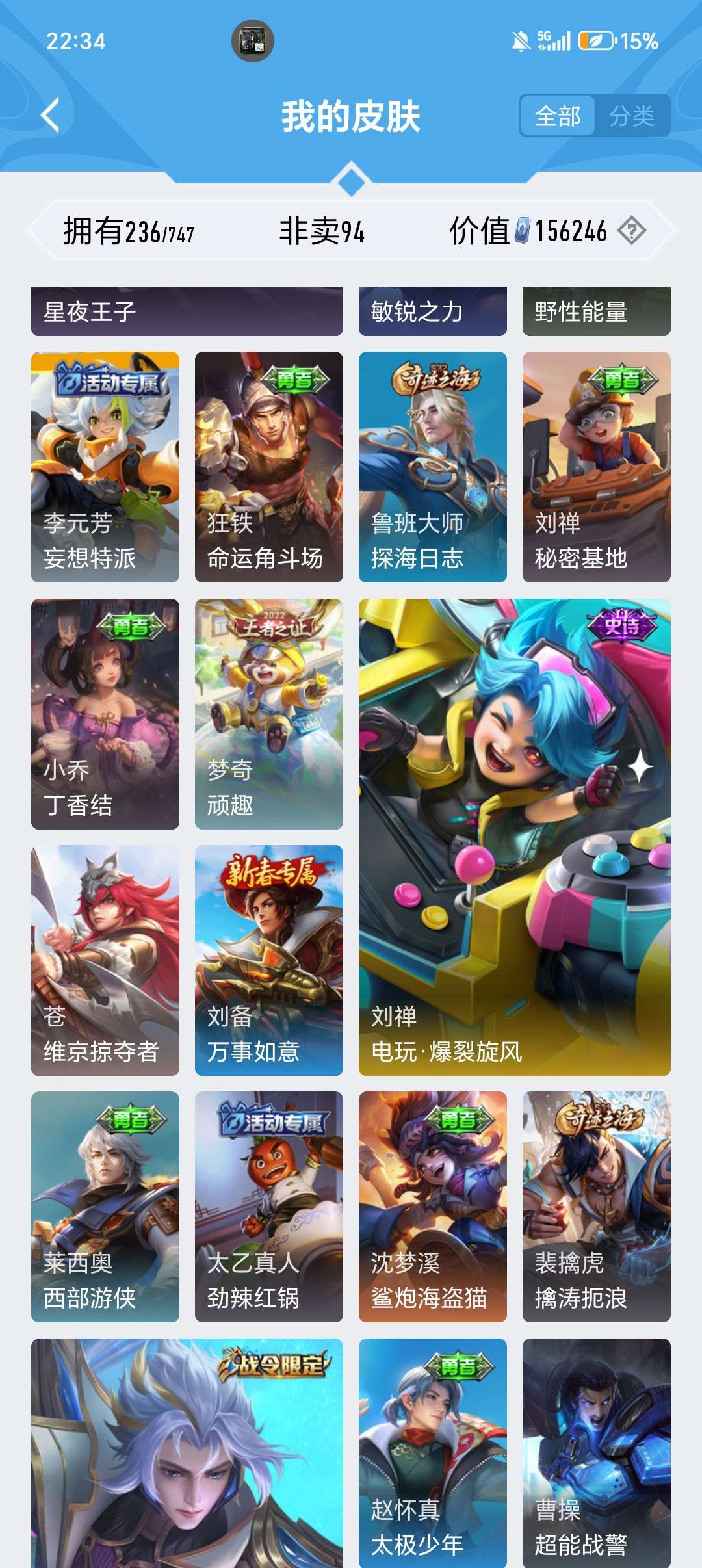Select 苍 维京掠夺者 skin

105,960
